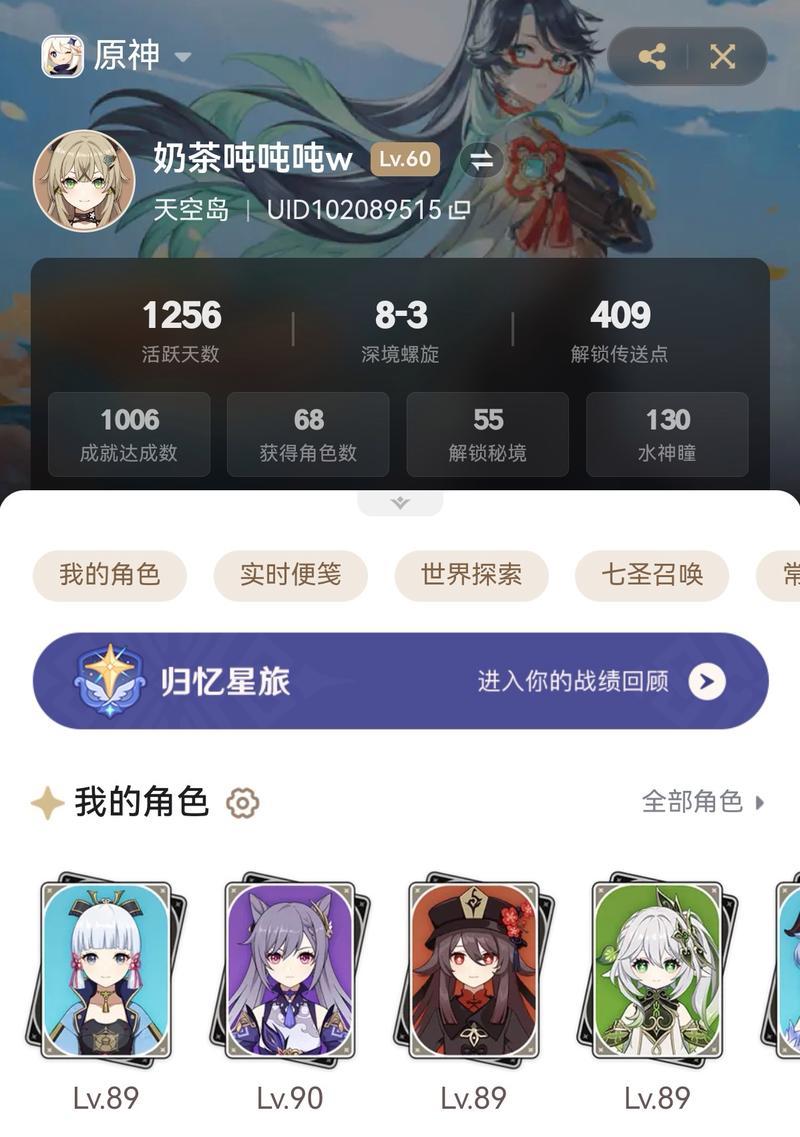Open the first Lv.89 blue character card
The height and width of the screenshot is (1137, 800).
(106, 970)
